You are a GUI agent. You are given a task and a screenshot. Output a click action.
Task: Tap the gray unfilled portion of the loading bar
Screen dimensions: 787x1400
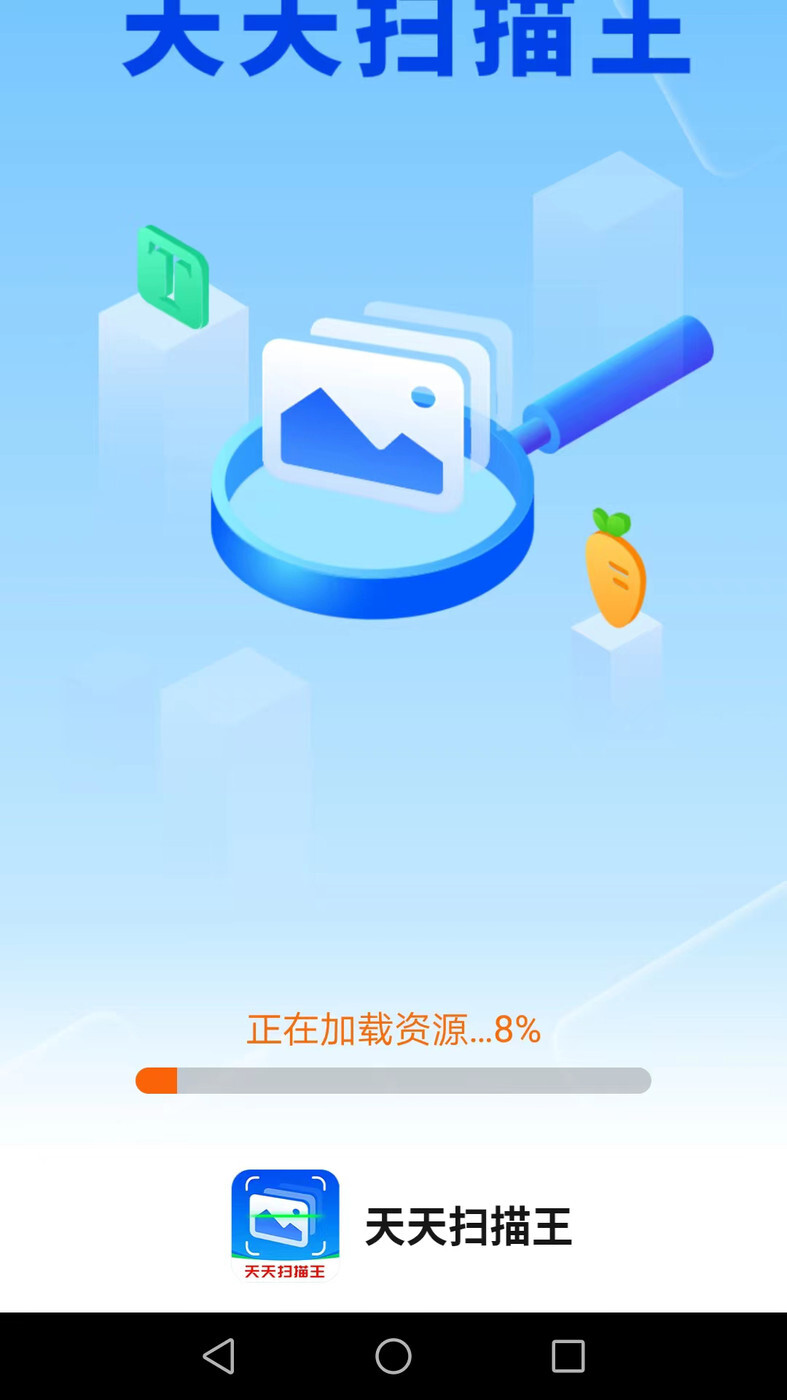(x=420, y=1080)
